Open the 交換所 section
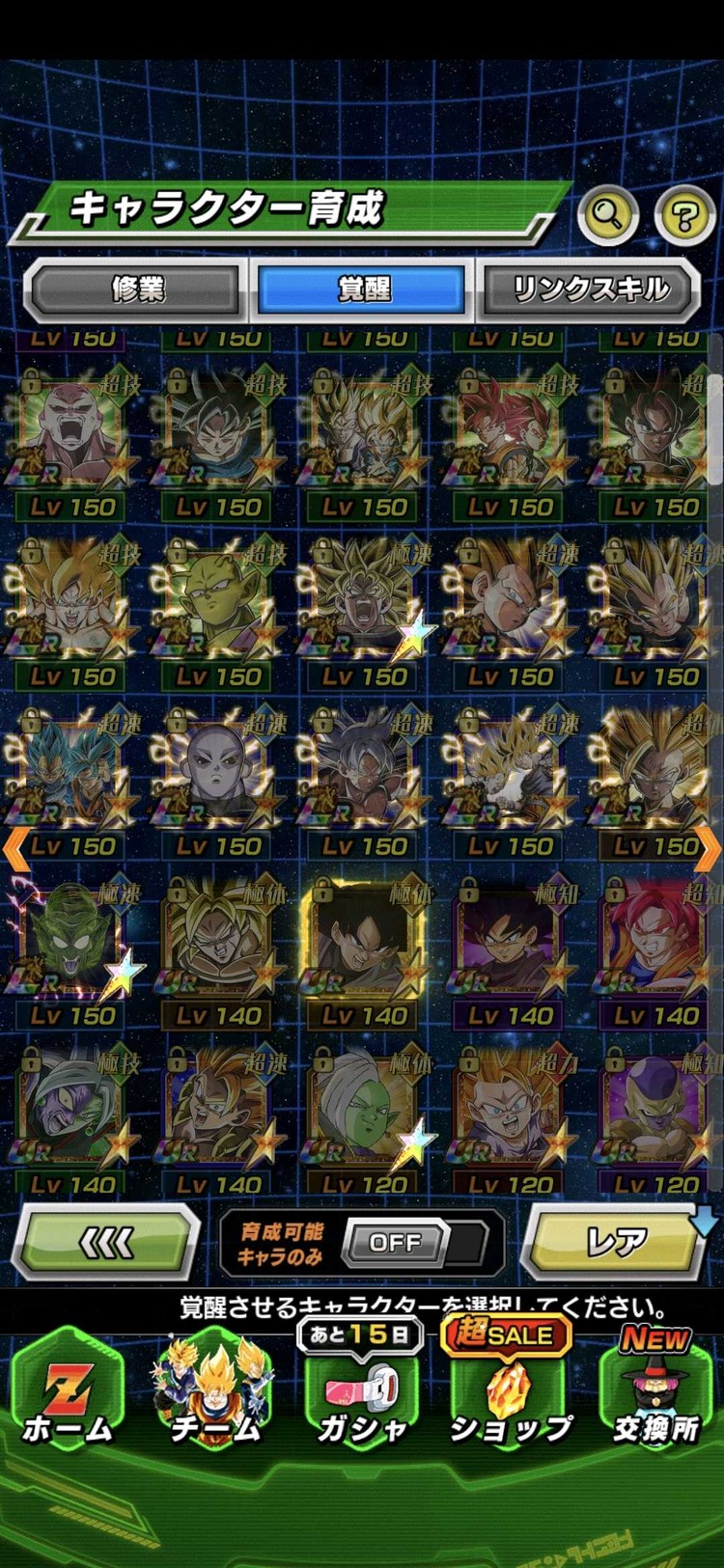724x1568 pixels. [656, 1394]
